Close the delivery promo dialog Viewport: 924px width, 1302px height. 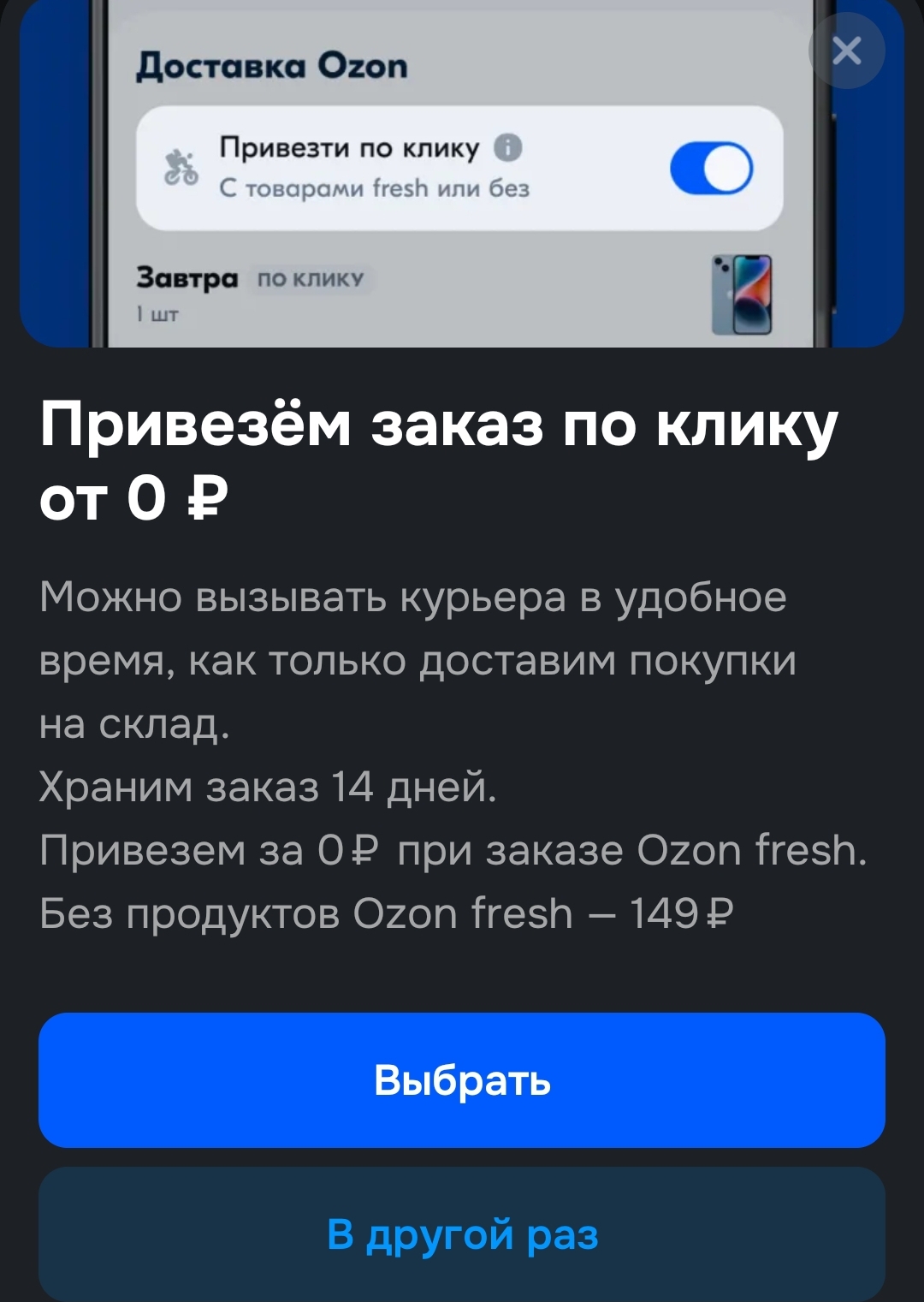(846, 51)
